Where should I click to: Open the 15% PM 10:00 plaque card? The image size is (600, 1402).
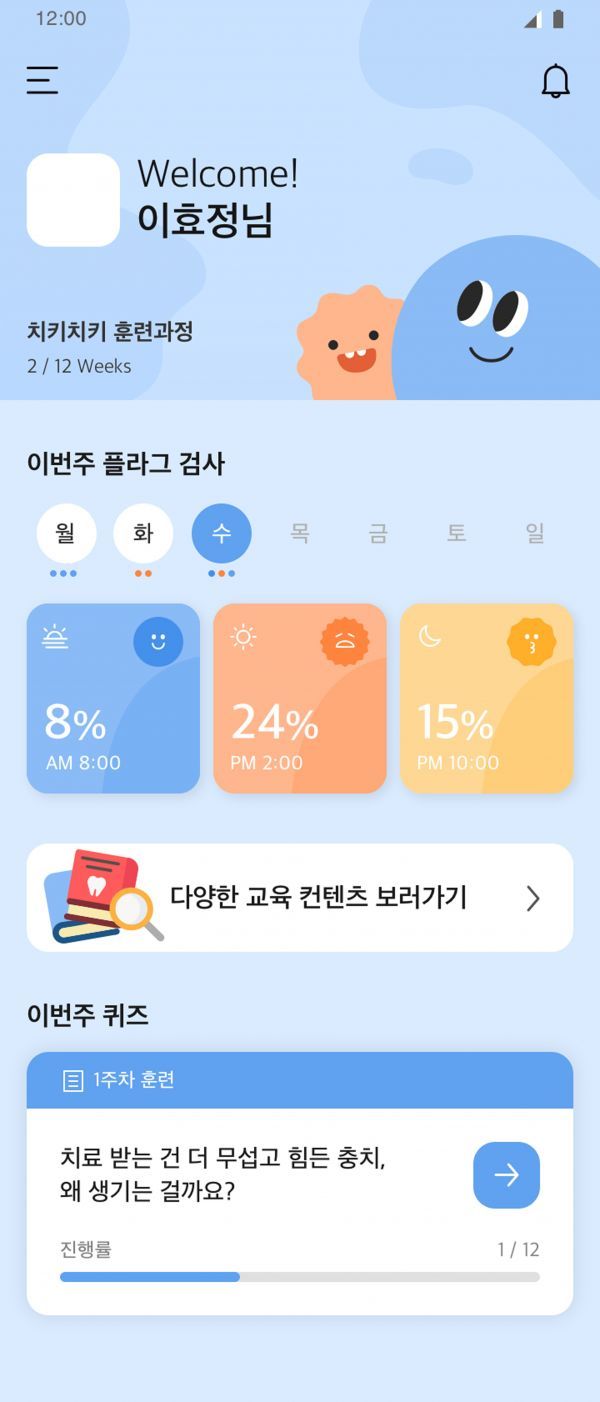coord(486,698)
